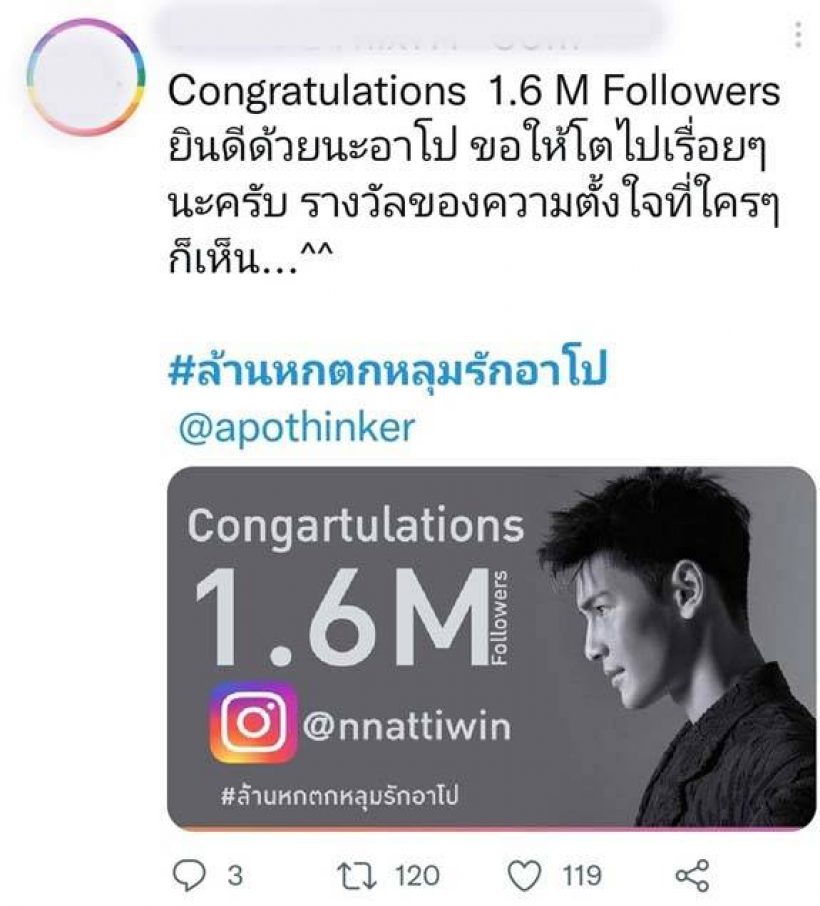Share this tweet
The width and height of the screenshot is (820, 906).
pyautogui.click(x=691, y=876)
